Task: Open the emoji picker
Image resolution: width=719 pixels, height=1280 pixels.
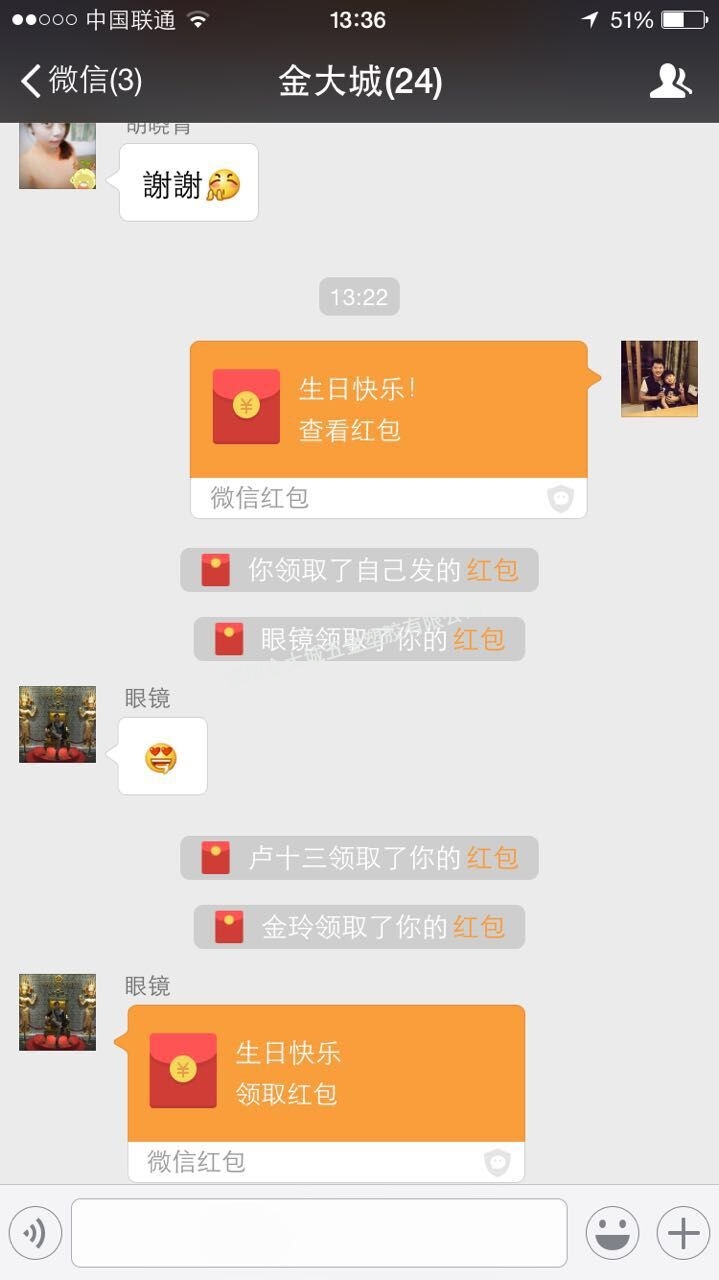Action: coord(612,1233)
